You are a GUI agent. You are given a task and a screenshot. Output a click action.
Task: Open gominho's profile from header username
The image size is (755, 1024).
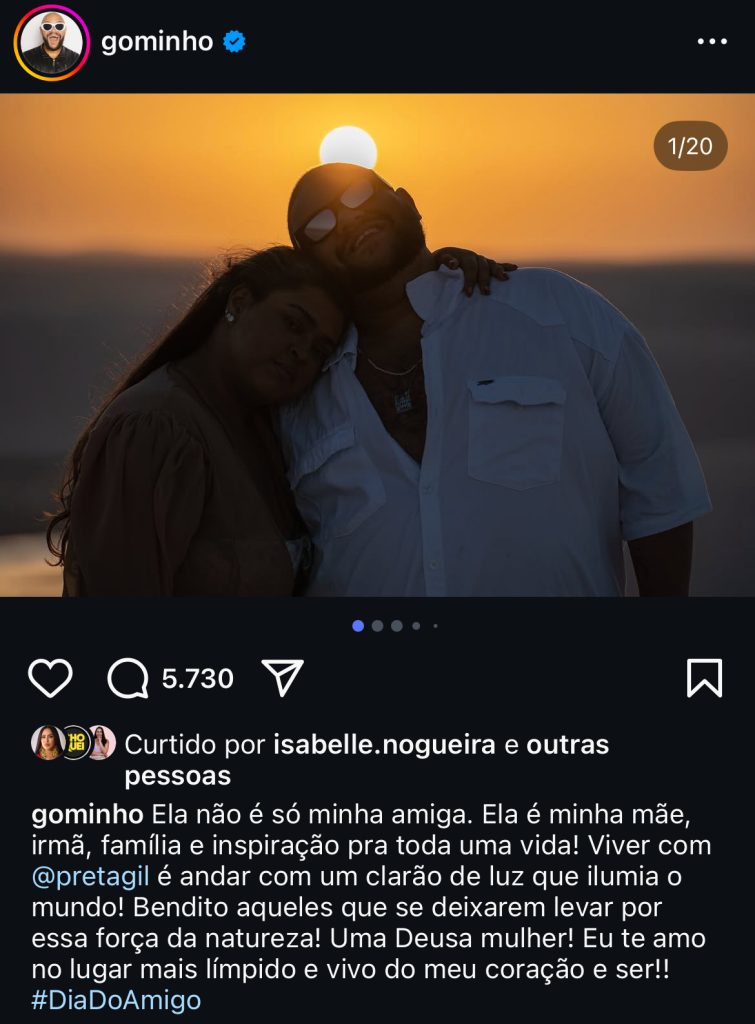[157, 42]
